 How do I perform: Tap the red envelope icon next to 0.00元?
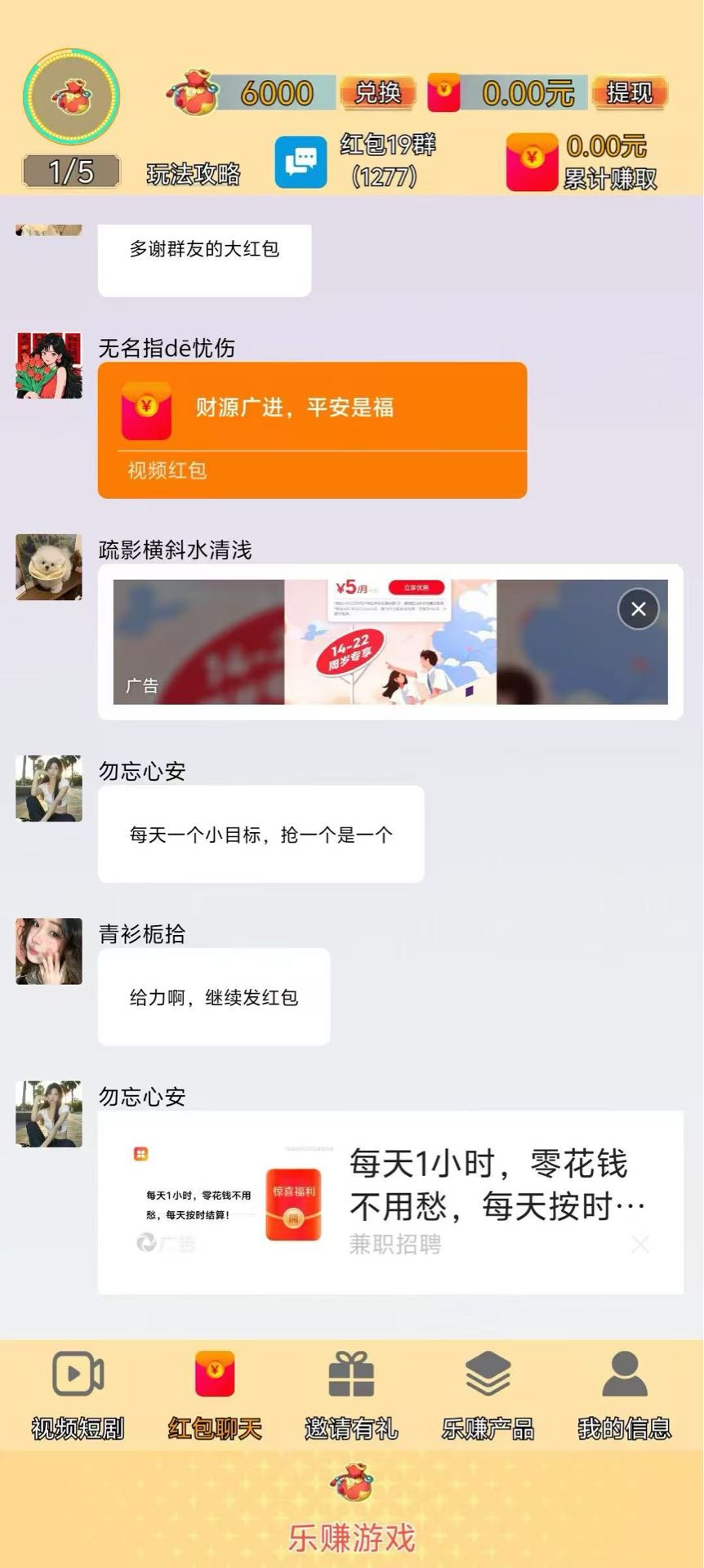click(443, 92)
